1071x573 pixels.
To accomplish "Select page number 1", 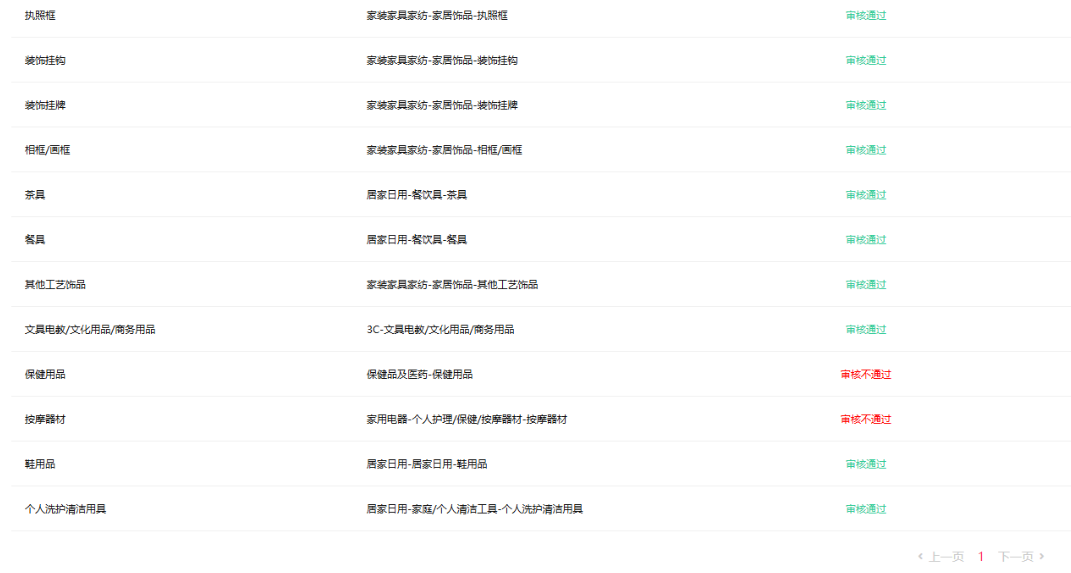I will 981,556.
